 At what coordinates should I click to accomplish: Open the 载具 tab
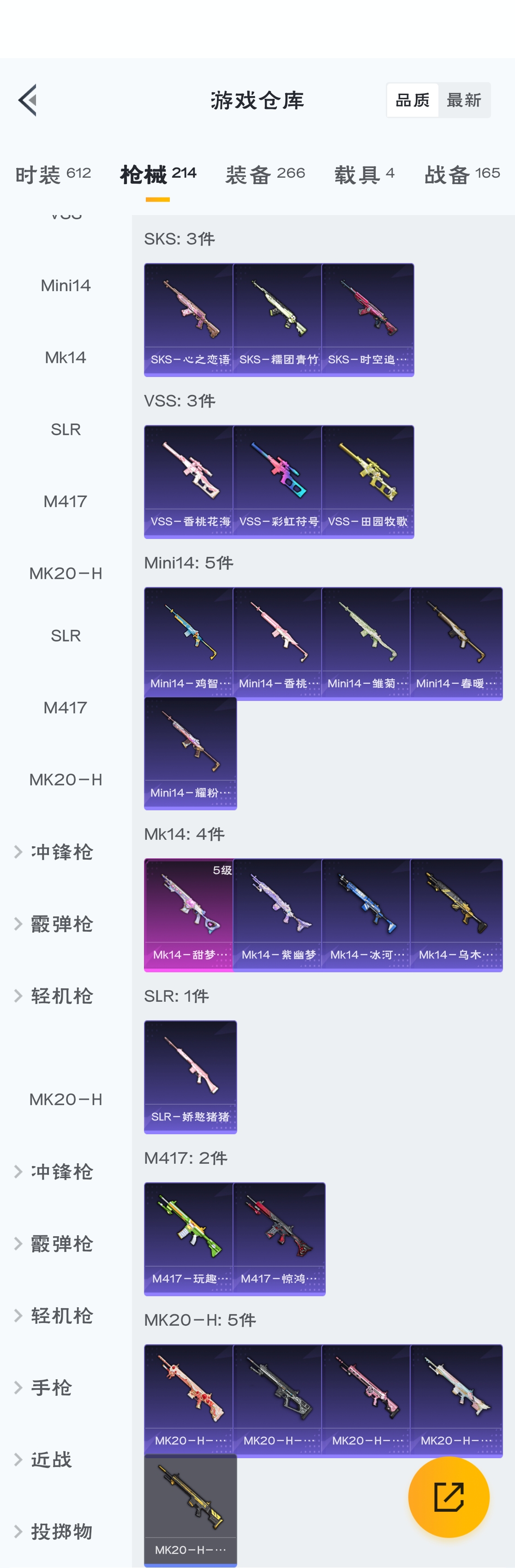click(364, 175)
